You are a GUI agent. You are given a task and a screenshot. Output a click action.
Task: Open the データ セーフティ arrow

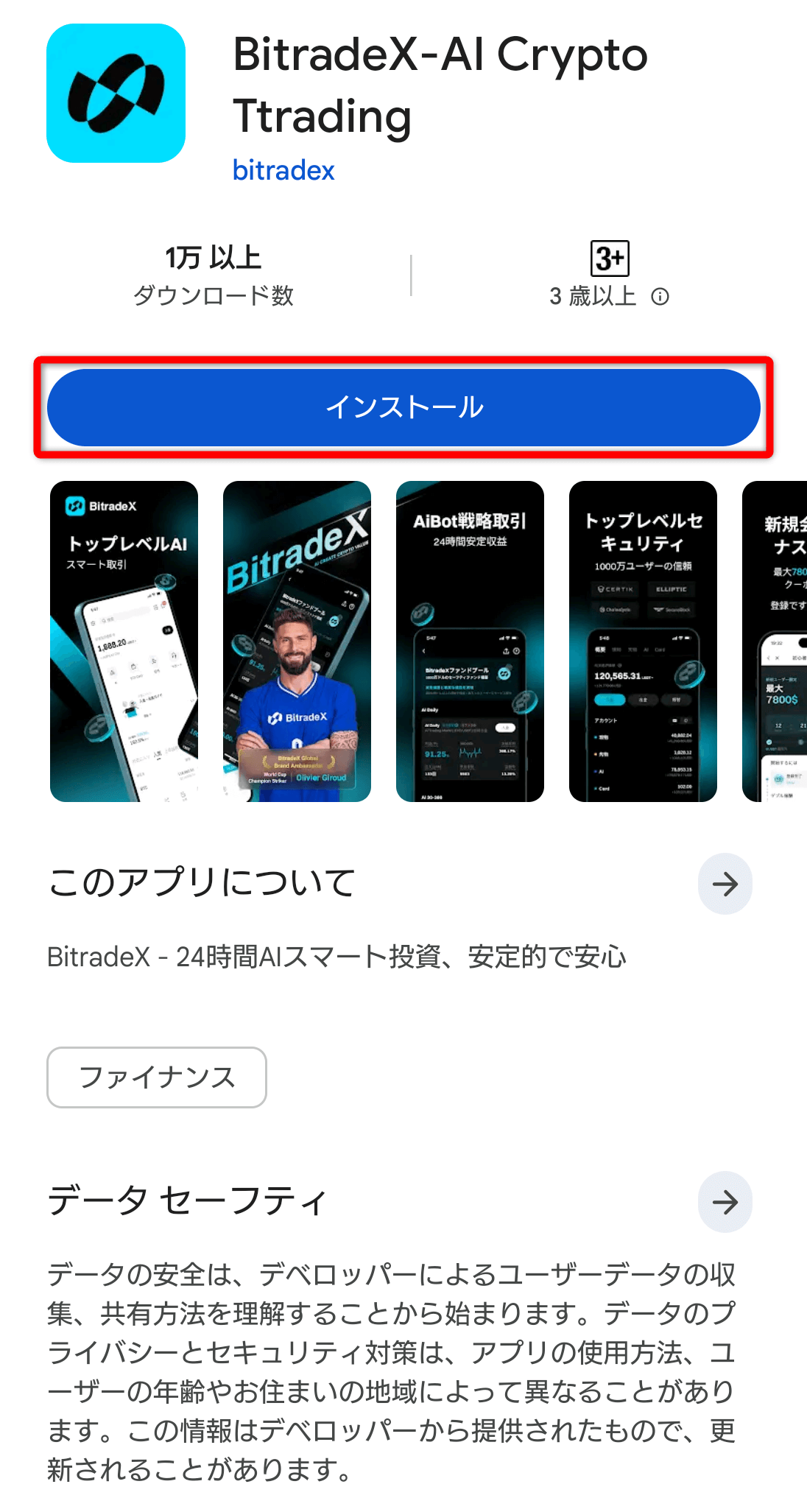pyautogui.click(x=725, y=1202)
